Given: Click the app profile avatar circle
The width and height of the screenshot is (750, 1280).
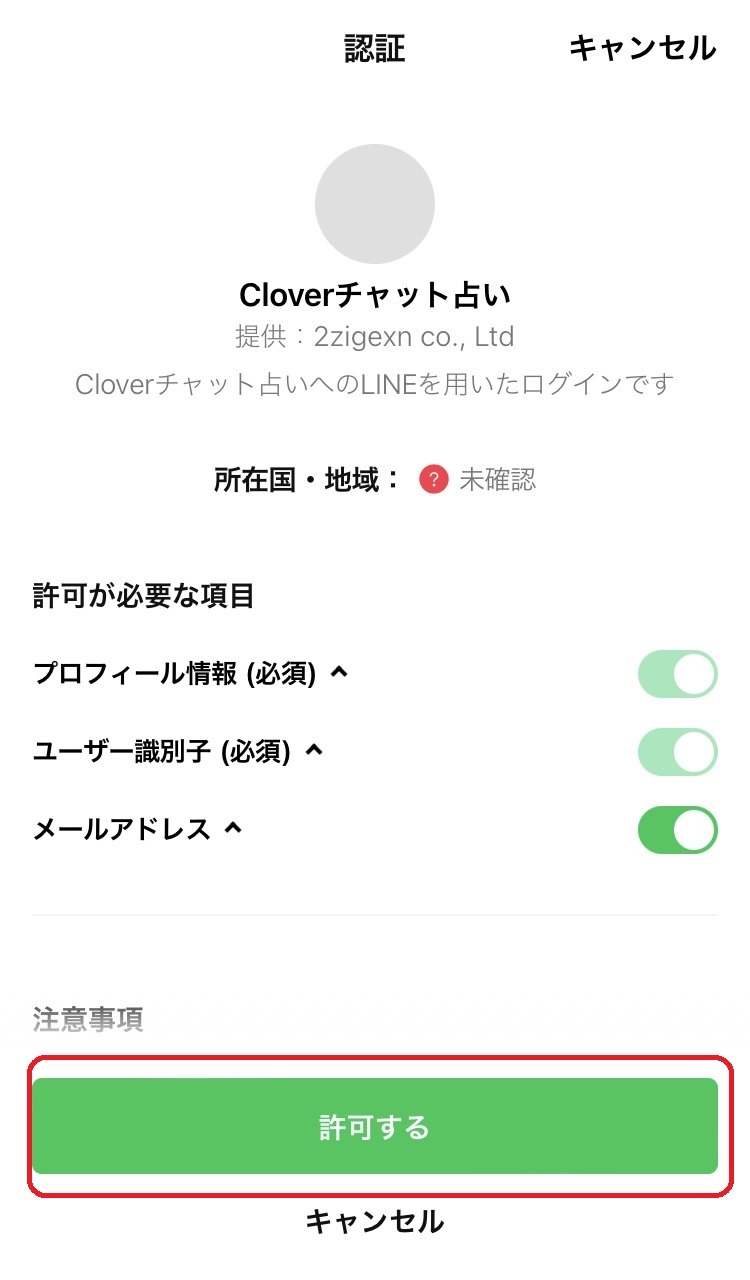Looking at the screenshot, I should (375, 204).
